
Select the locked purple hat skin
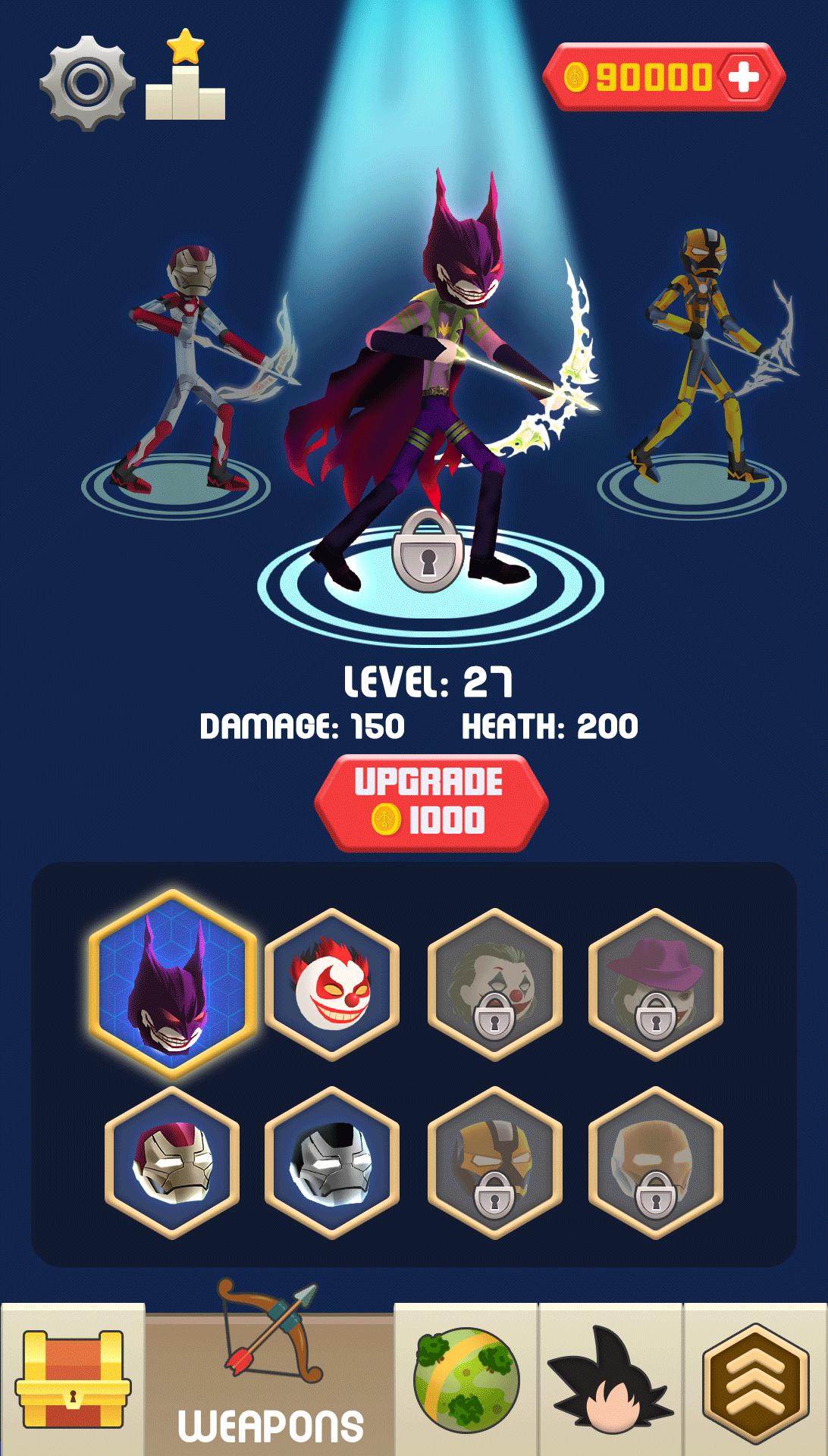(656, 984)
